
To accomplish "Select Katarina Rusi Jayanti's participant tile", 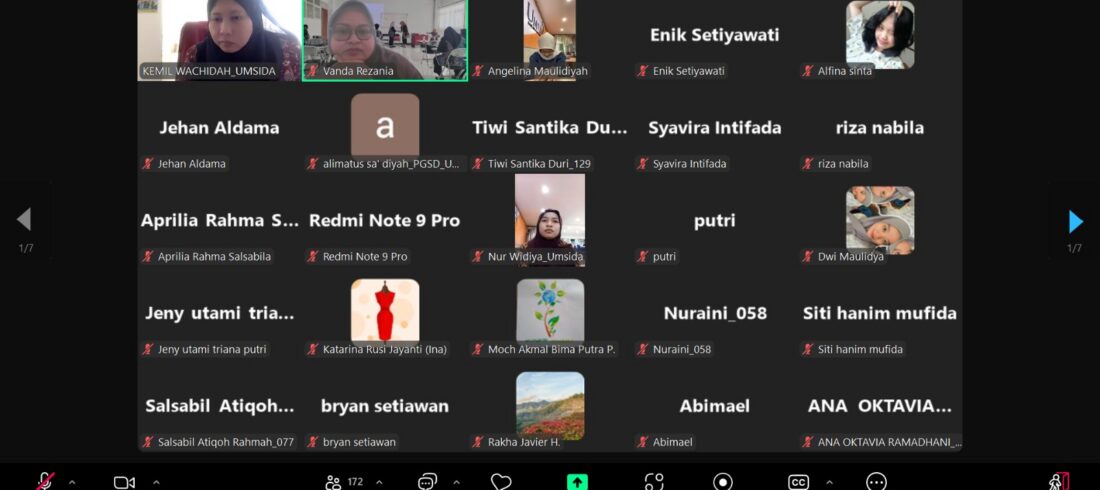I will [x=385, y=314].
